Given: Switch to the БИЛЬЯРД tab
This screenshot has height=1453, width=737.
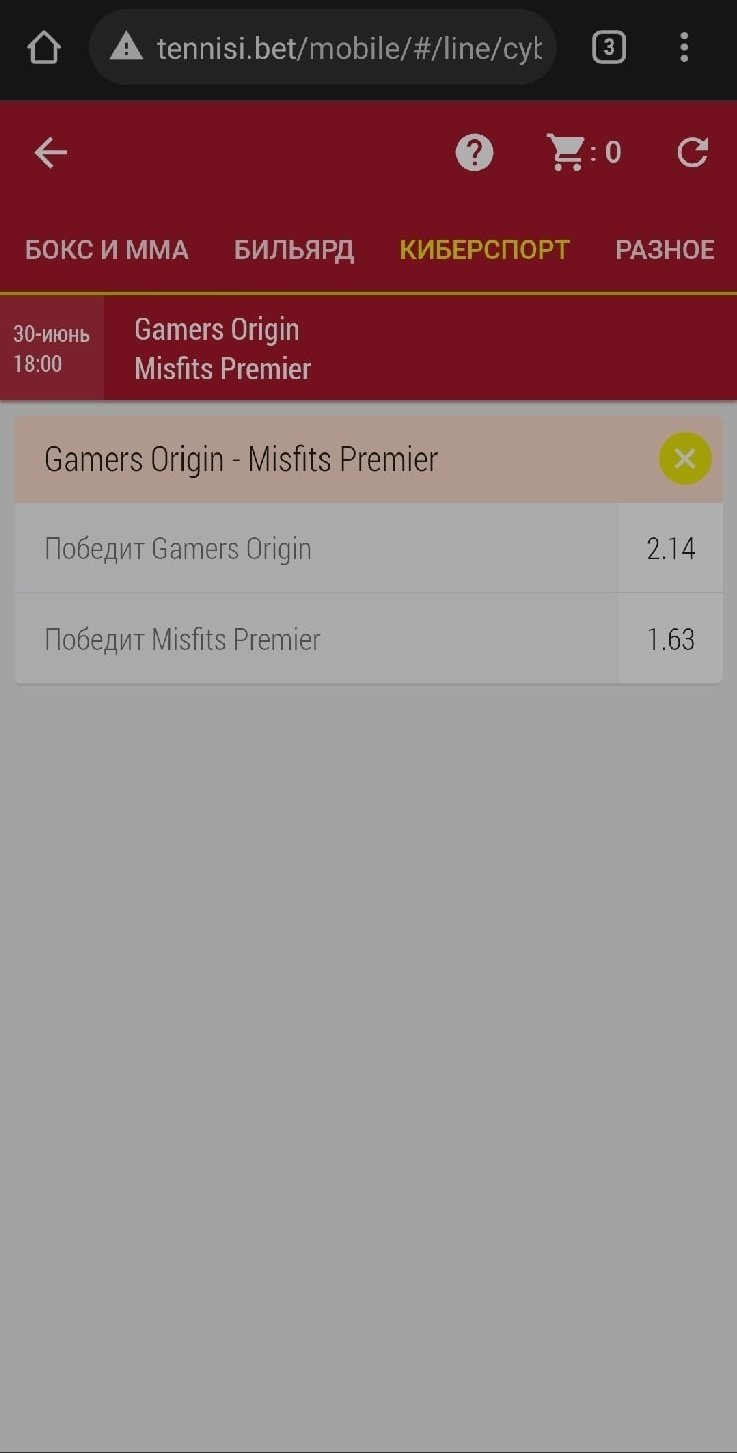Looking at the screenshot, I should [x=294, y=250].
